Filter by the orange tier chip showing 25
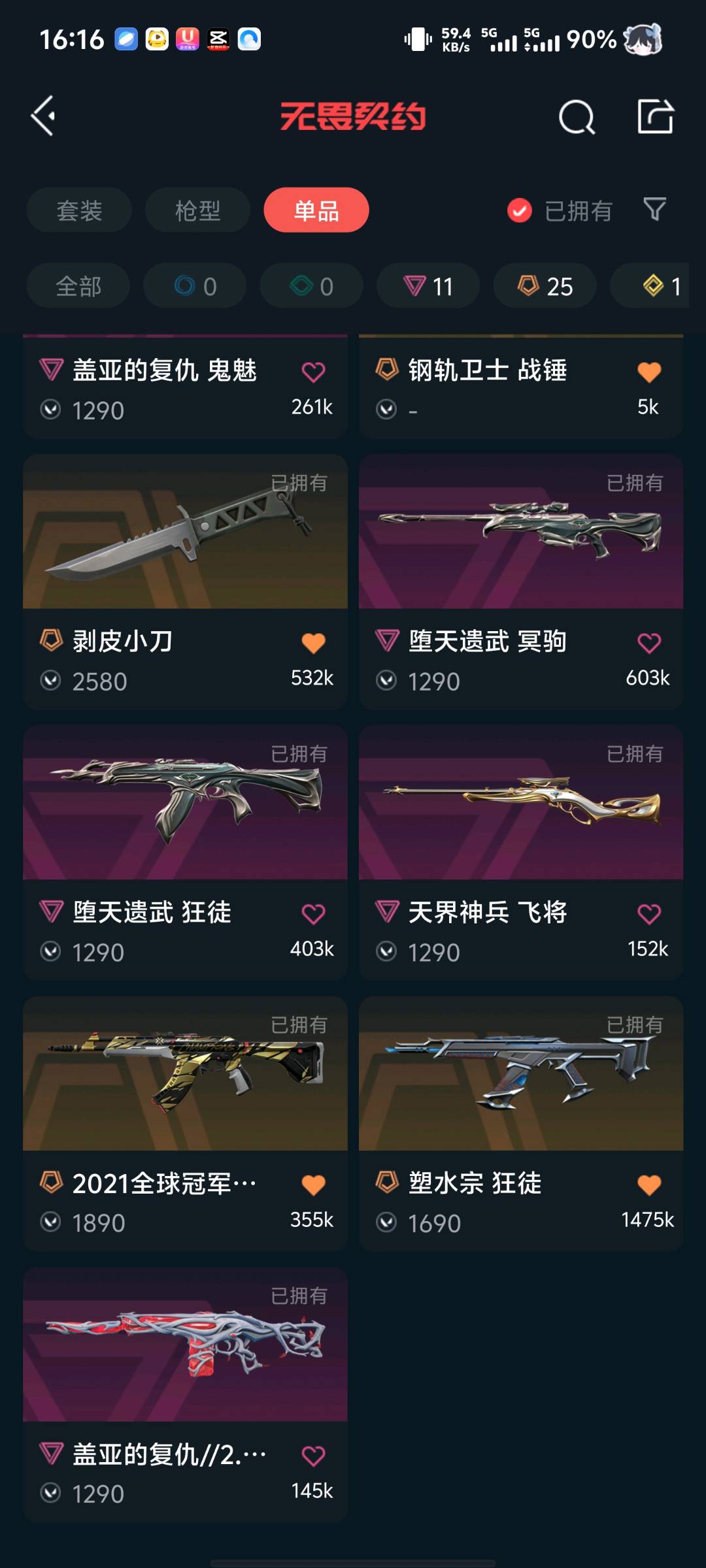Viewport: 706px width, 1568px height. point(545,286)
